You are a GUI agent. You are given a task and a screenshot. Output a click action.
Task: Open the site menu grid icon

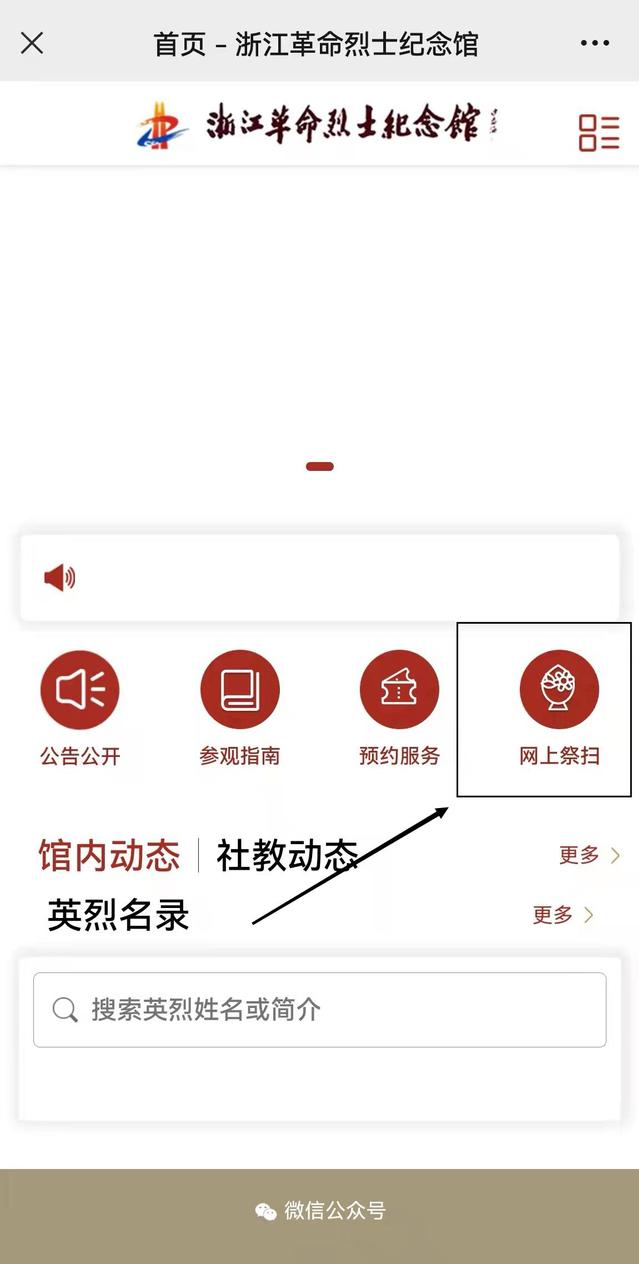[599, 132]
